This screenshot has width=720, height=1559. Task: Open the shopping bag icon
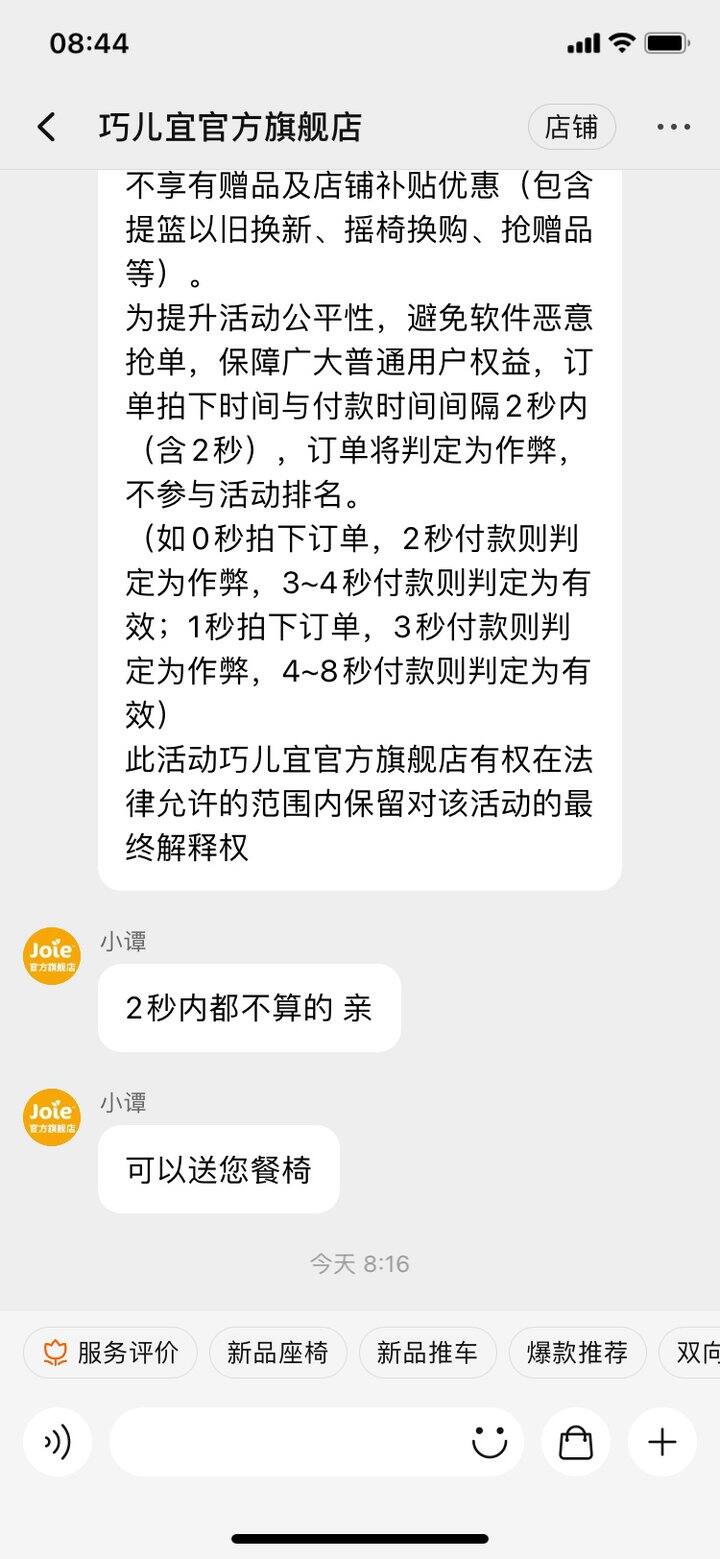[x=576, y=1442]
